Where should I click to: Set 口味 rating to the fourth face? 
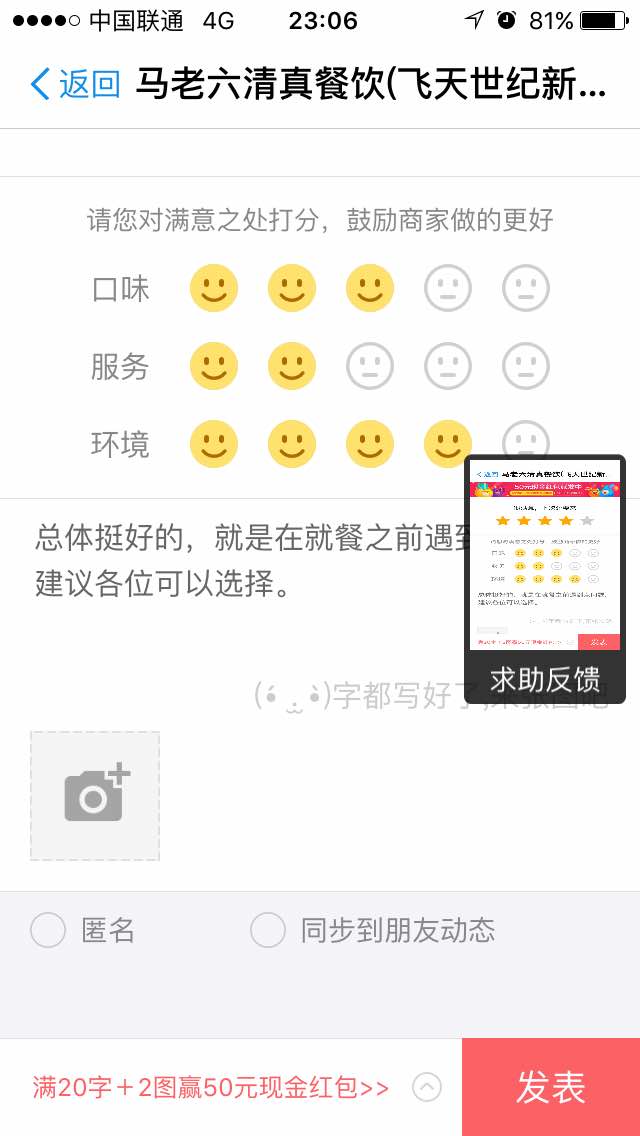[448, 289]
